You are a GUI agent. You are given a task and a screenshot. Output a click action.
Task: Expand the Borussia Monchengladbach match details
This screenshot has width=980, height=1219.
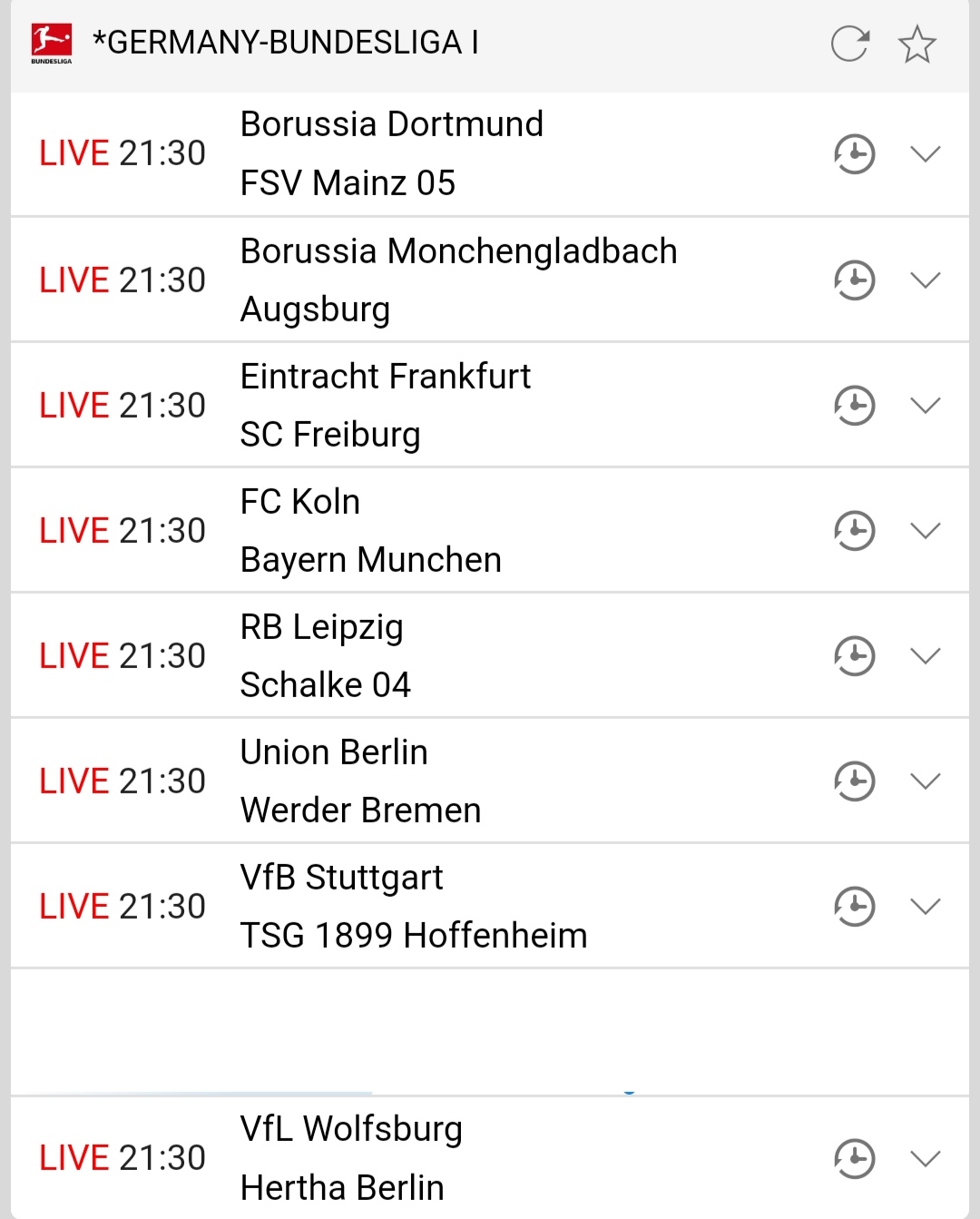click(925, 280)
